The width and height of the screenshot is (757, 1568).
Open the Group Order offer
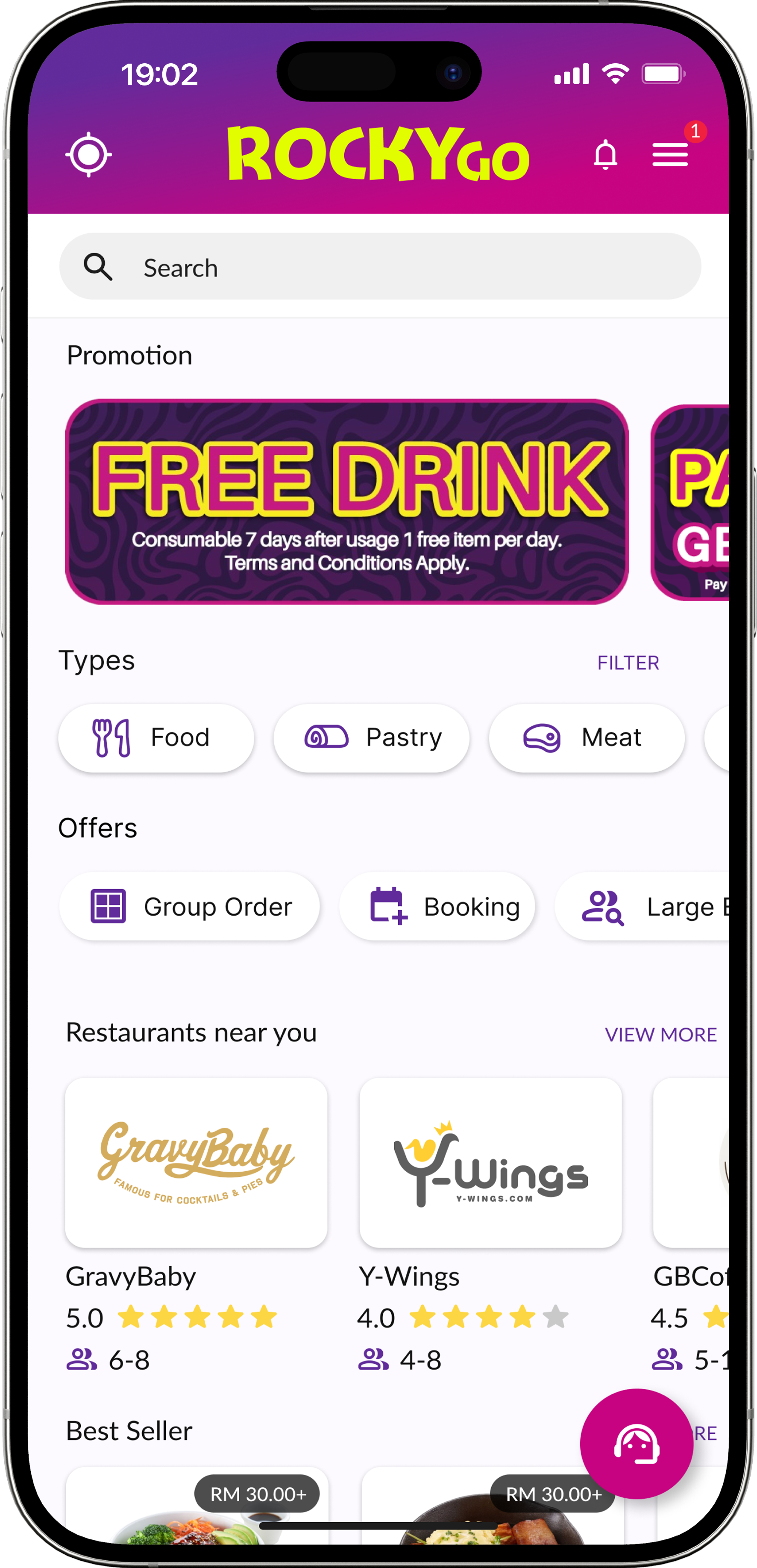[189, 907]
